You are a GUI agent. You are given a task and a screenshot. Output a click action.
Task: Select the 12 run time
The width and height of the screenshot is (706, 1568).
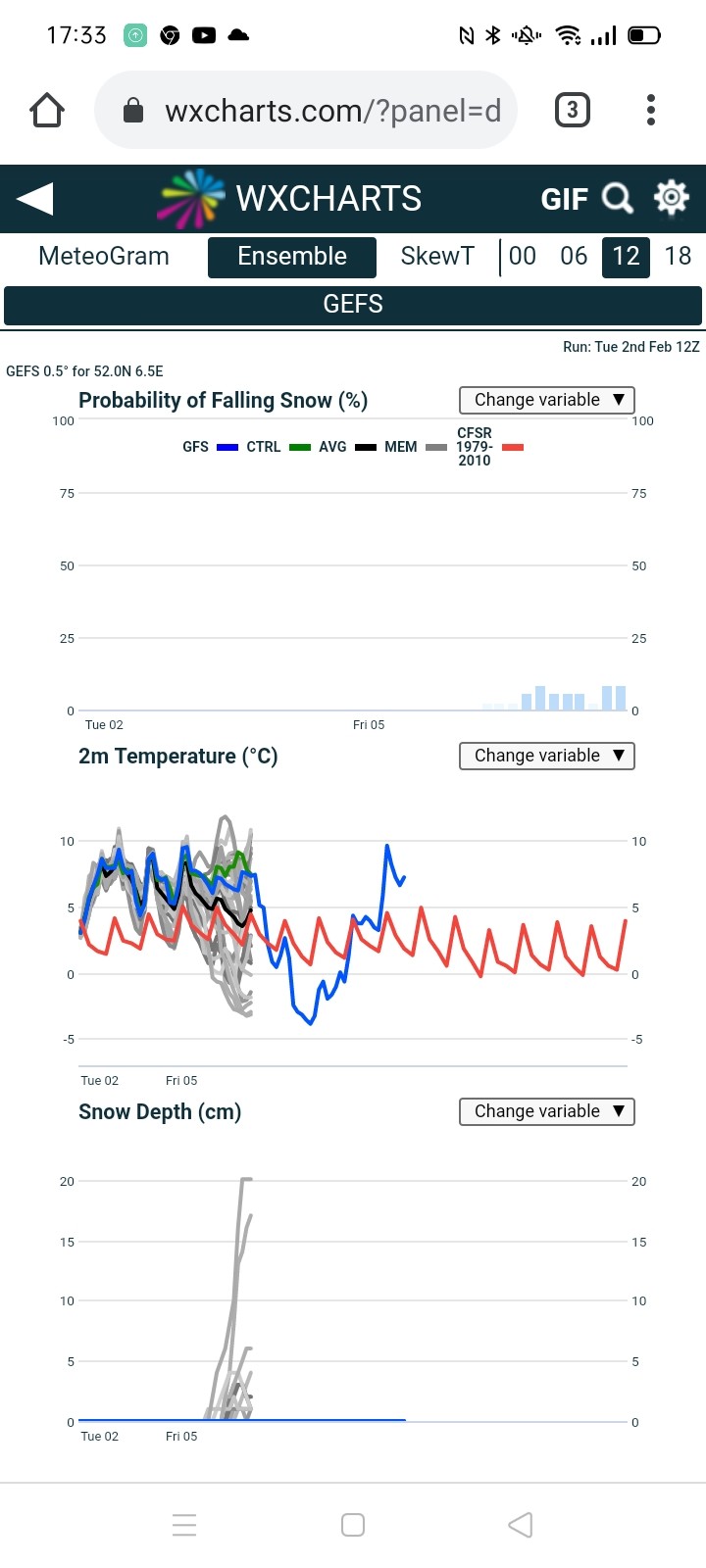(x=626, y=258)
